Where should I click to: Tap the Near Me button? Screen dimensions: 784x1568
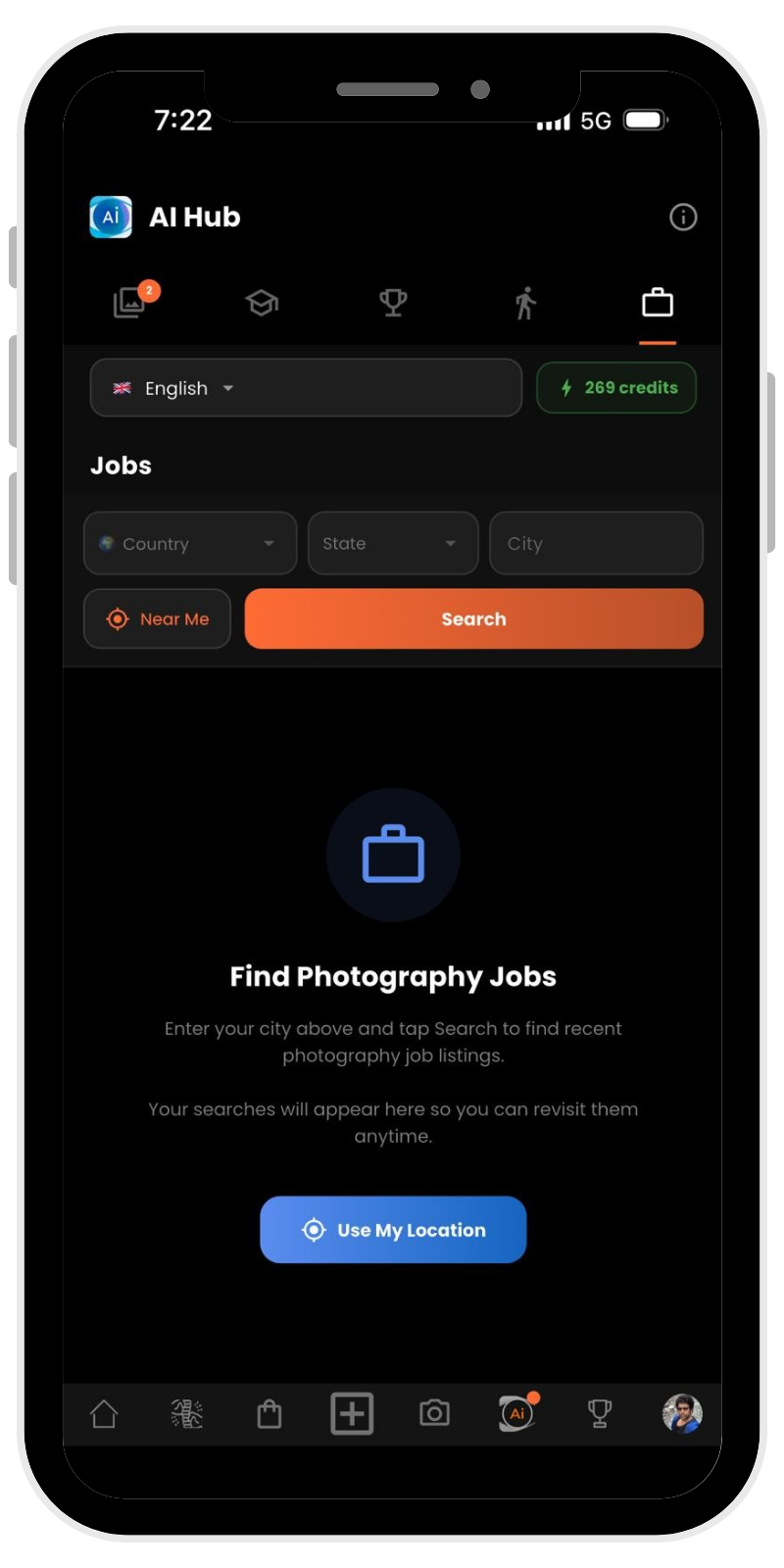tap(158, 619)
